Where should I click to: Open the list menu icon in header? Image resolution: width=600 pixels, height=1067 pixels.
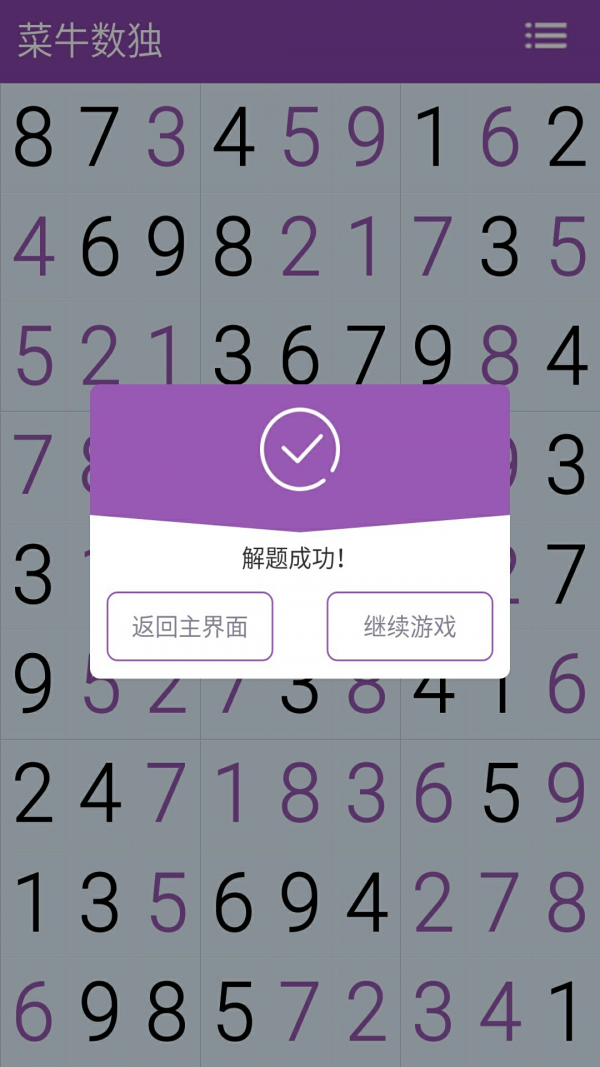click(546, 37)
